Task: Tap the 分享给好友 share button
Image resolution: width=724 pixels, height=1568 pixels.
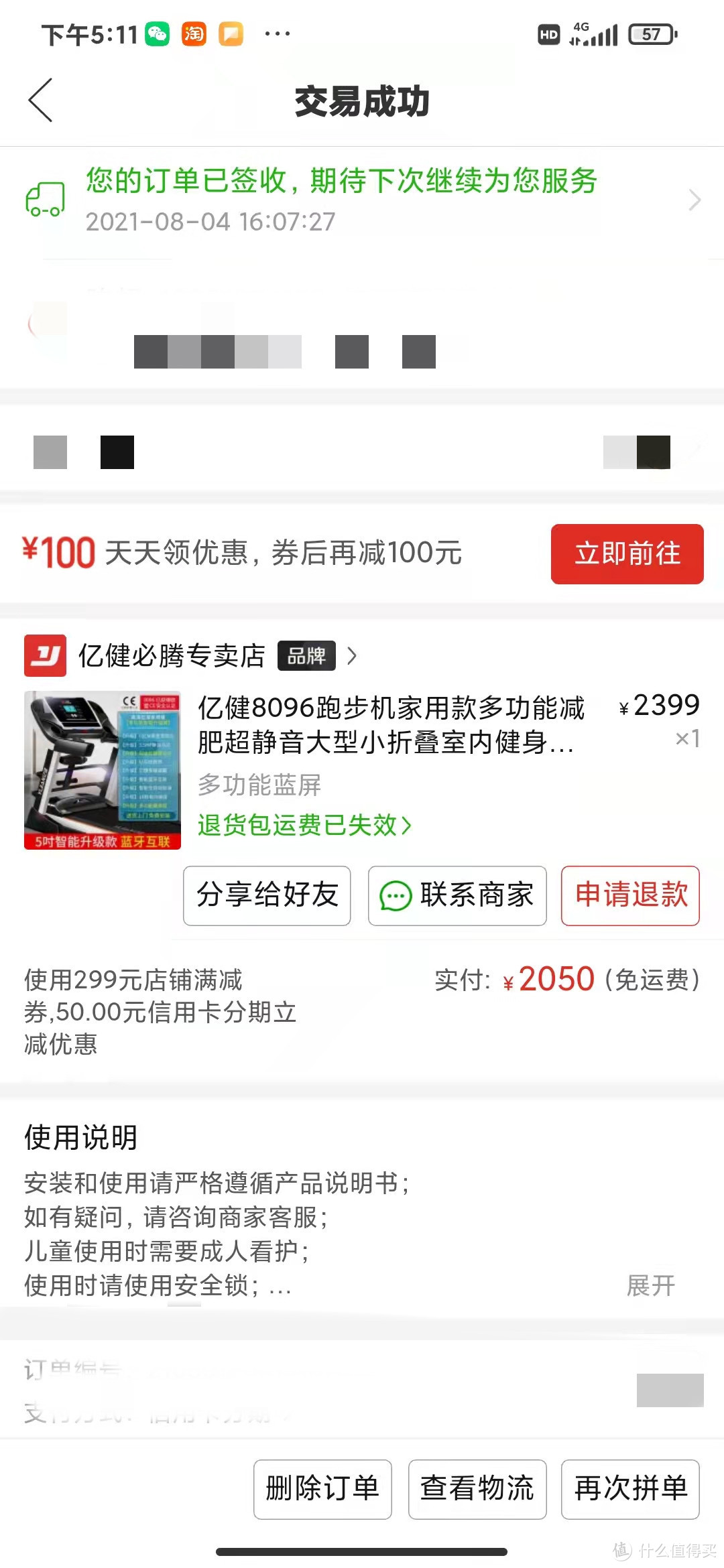Action: (x=267, y=895)
